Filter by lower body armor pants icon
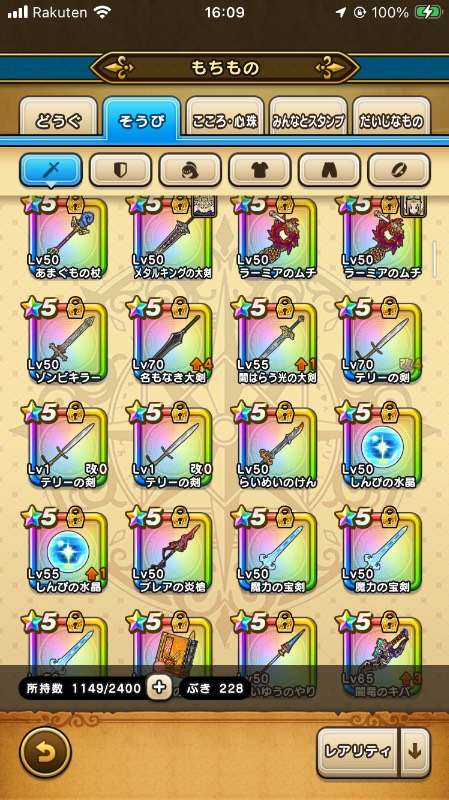449x800 pixels. pos(329,170)
